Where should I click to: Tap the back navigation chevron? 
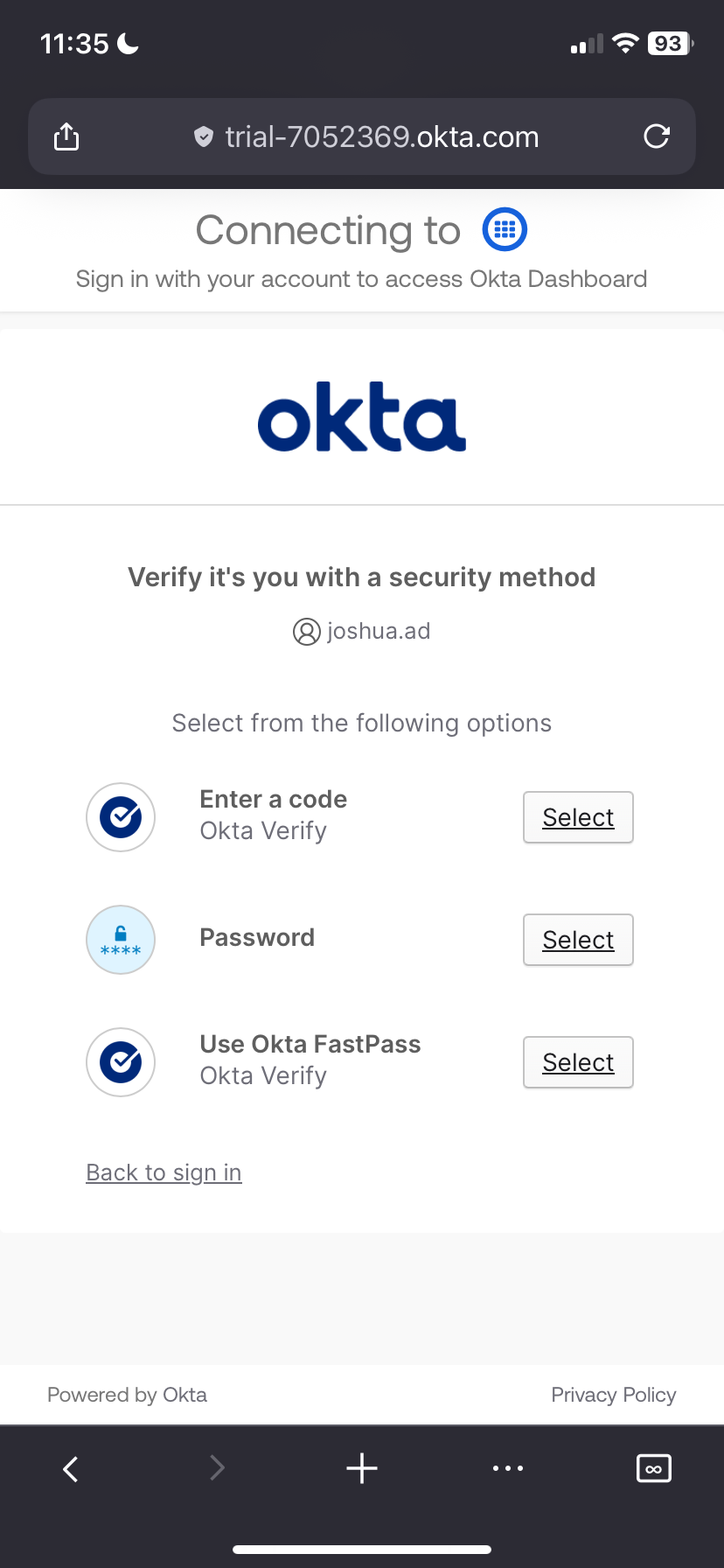coord(70,1468)
